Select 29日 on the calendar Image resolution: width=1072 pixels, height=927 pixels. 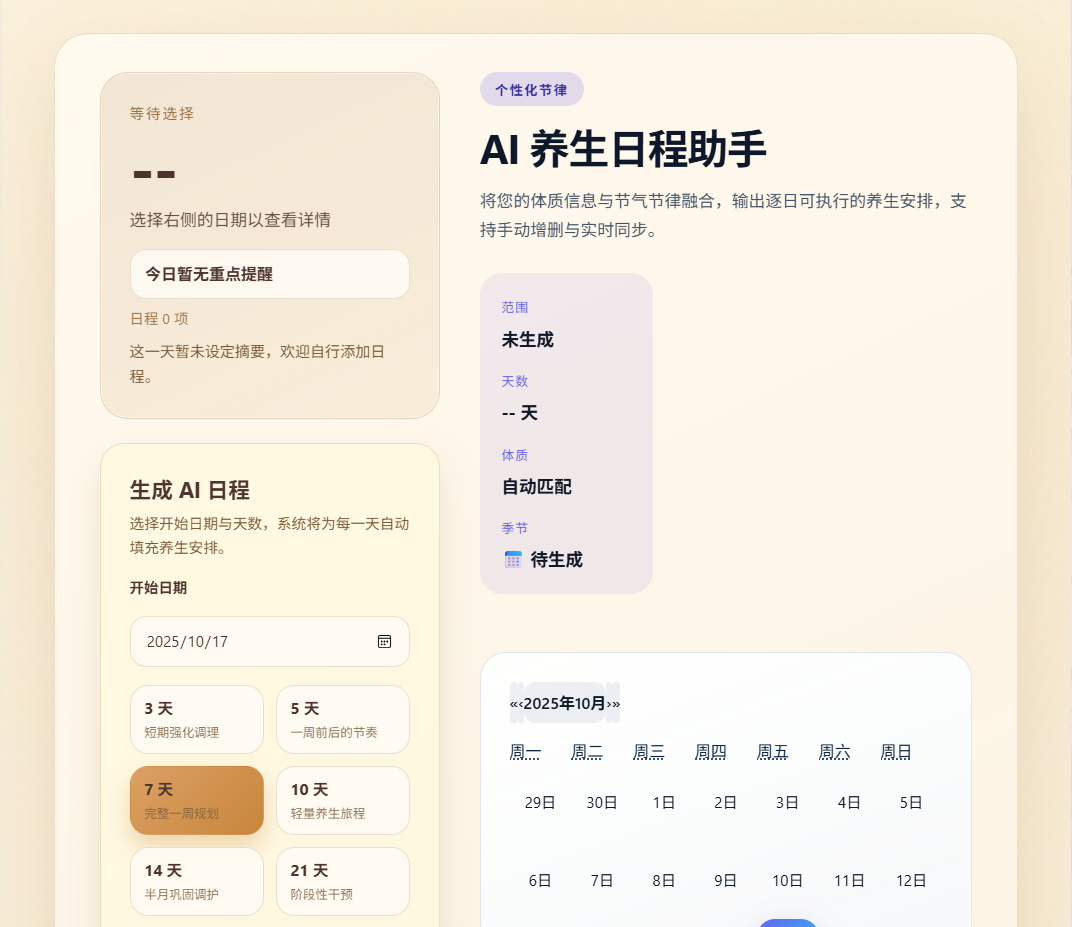[x=540, y=802]
